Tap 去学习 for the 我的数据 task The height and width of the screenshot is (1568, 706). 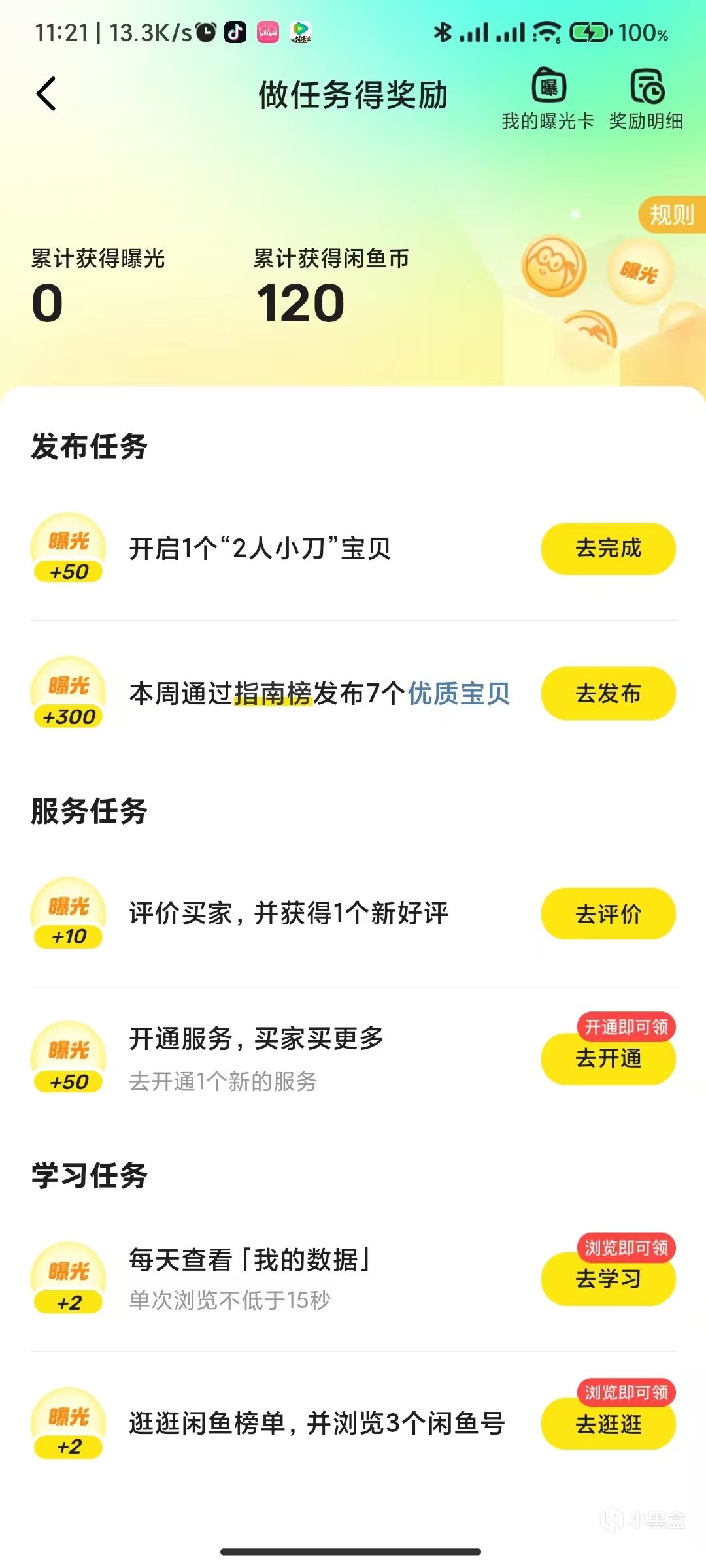click(608, 1279)
